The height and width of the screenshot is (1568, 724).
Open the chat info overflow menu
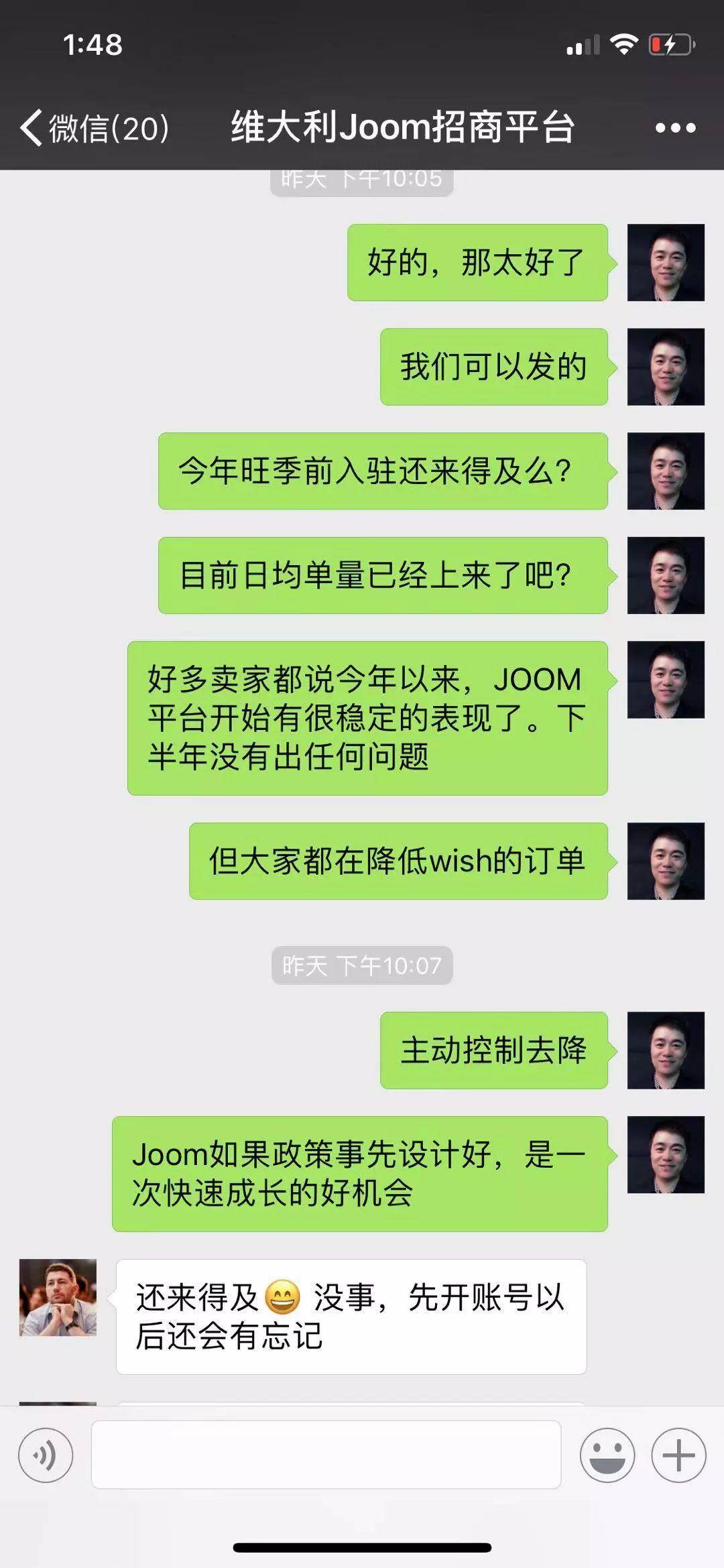tap(675, 127)
